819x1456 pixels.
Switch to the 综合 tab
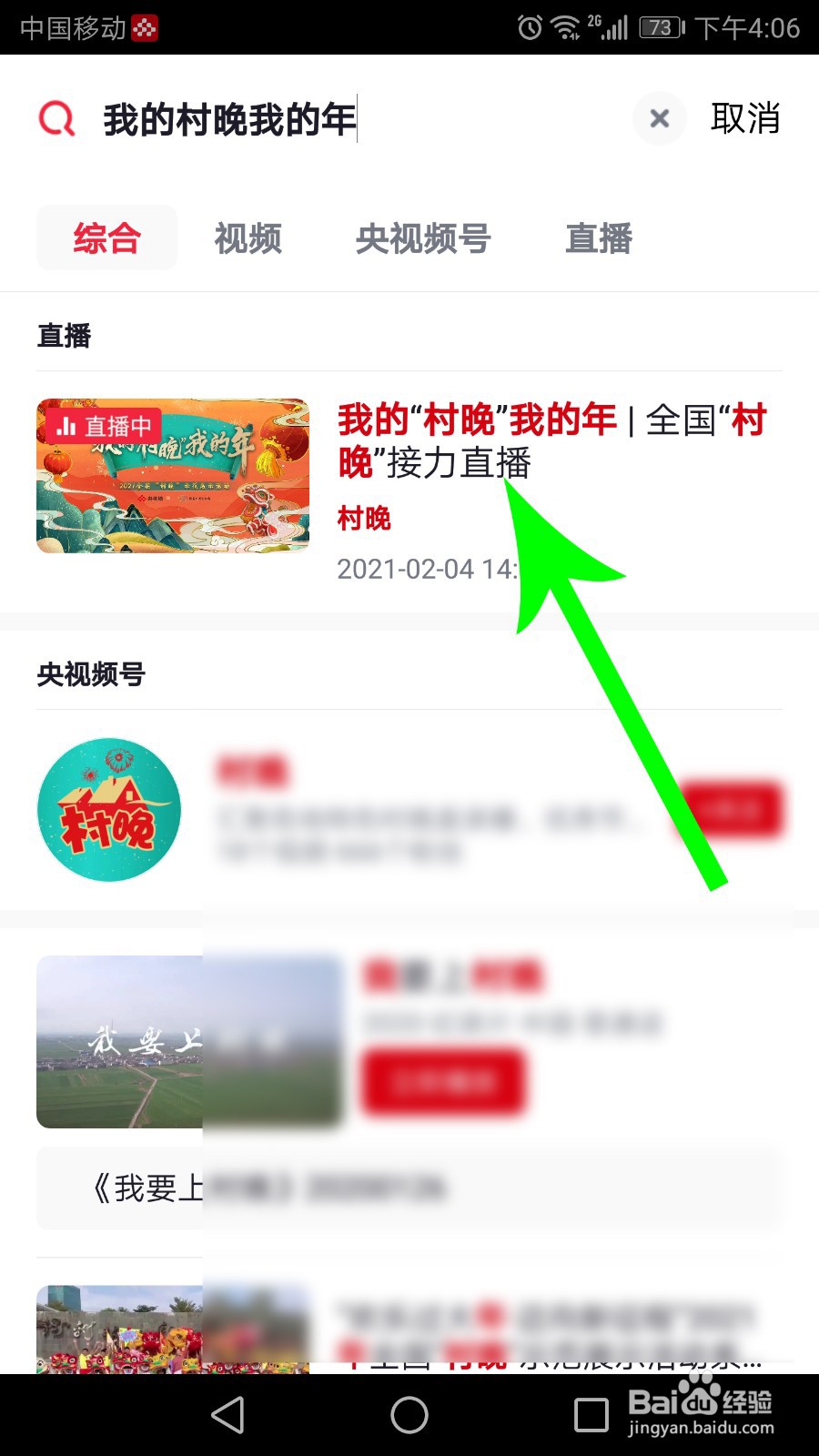(106, 238)
